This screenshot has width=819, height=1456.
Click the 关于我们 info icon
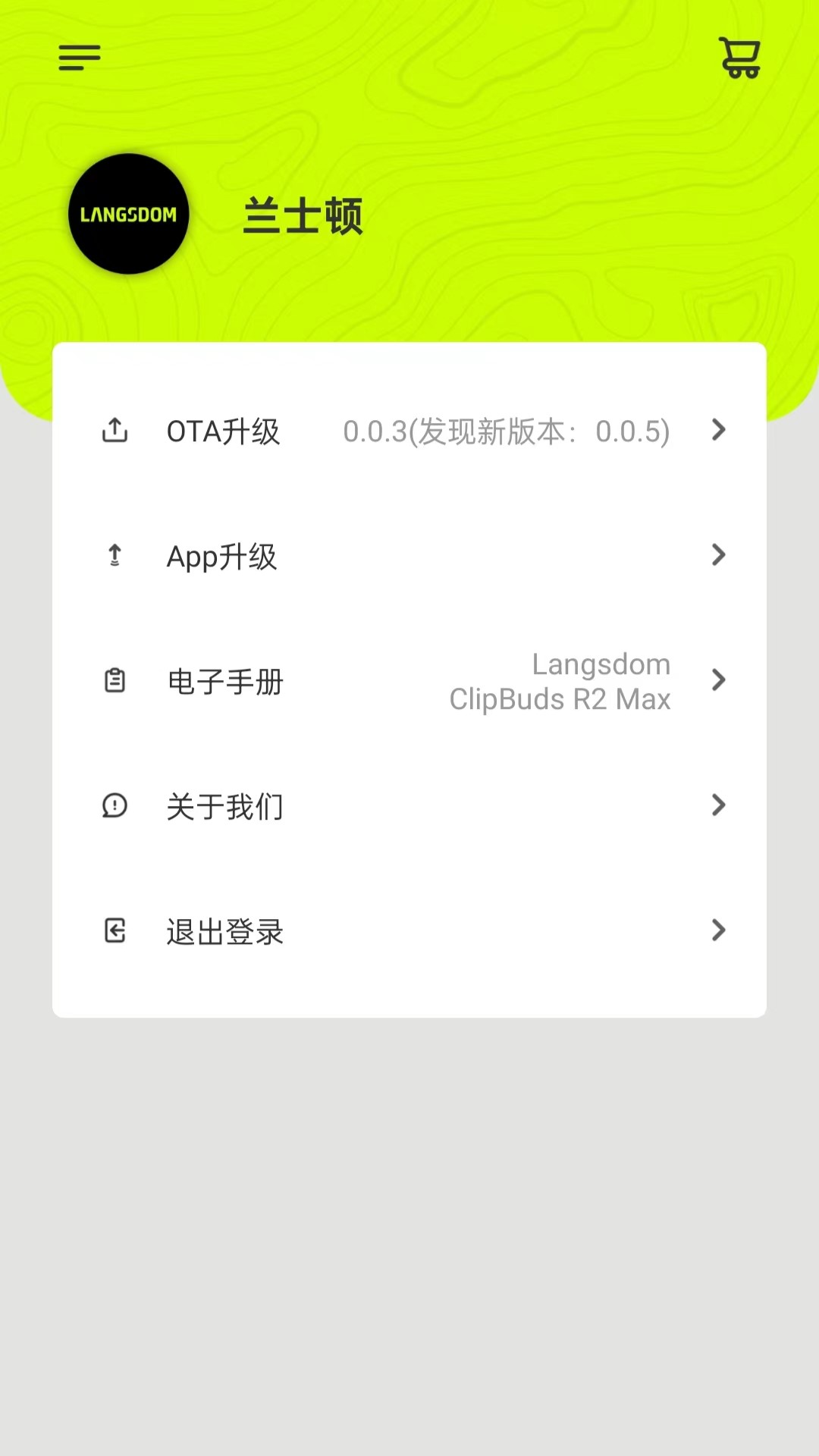[115, 806]
